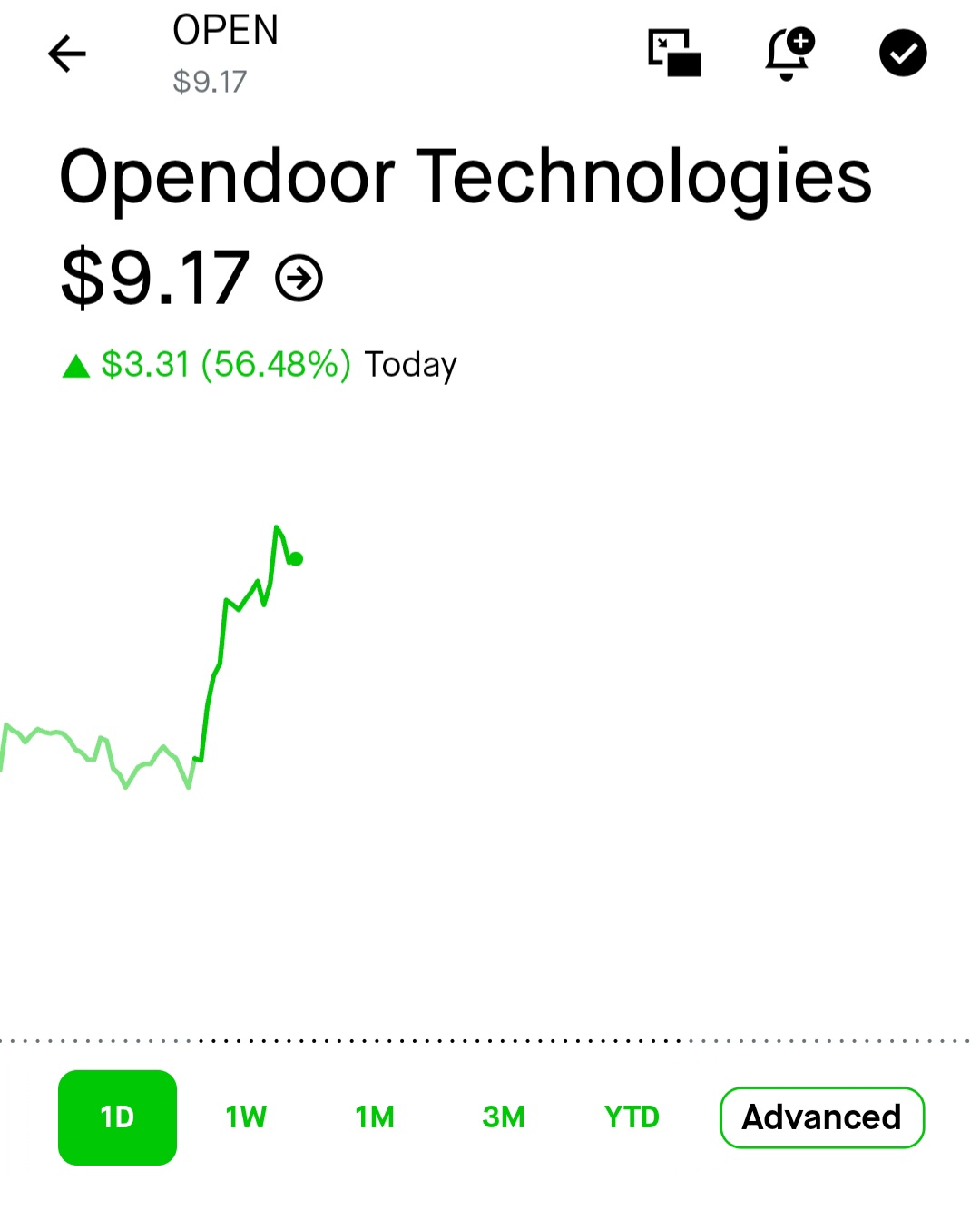The image size is (980, 1210).
Task: Tap the watchlist checkmark icon
Action: [903, 53]
